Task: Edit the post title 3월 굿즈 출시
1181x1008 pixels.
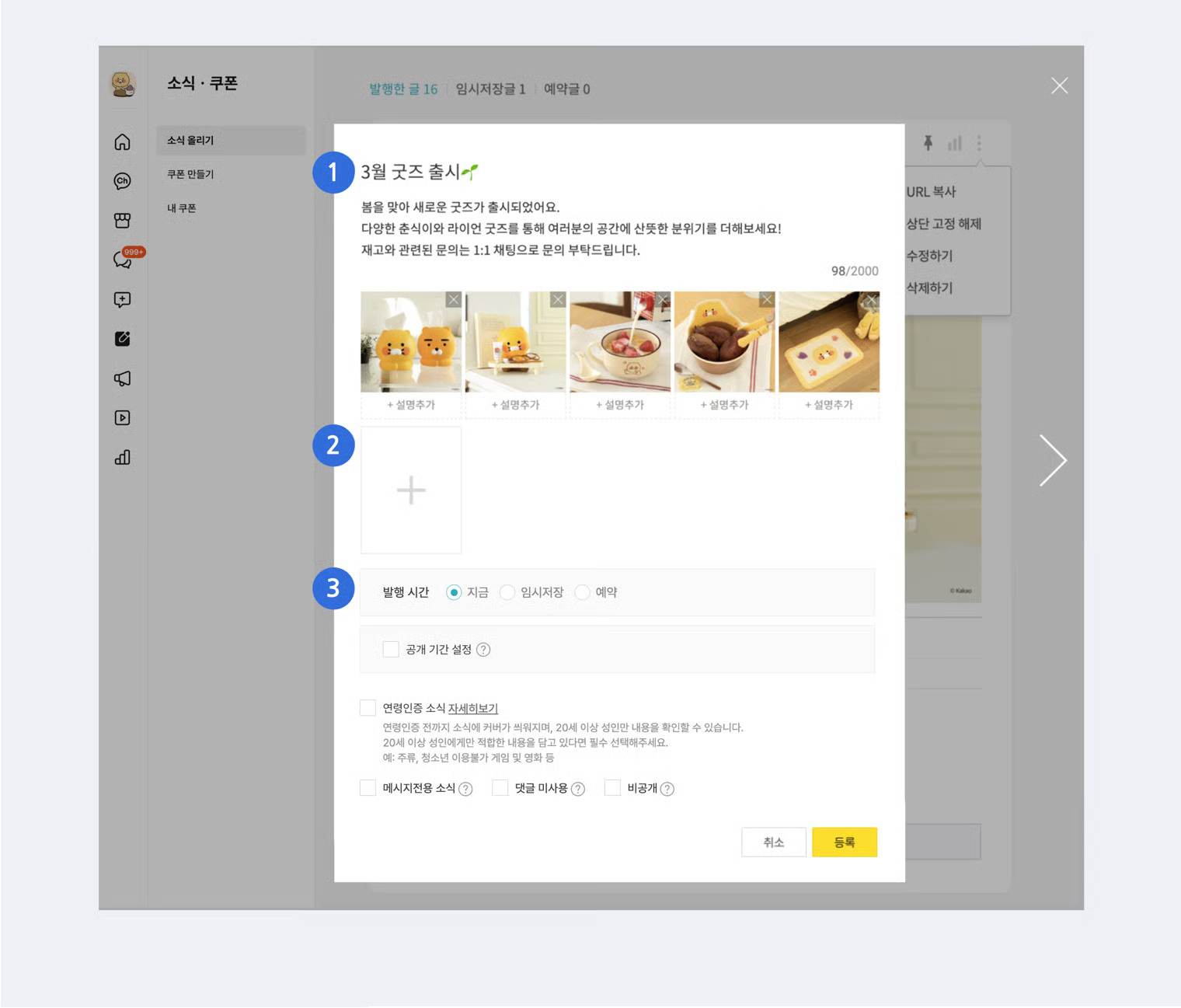Action: tap(410, 172)
